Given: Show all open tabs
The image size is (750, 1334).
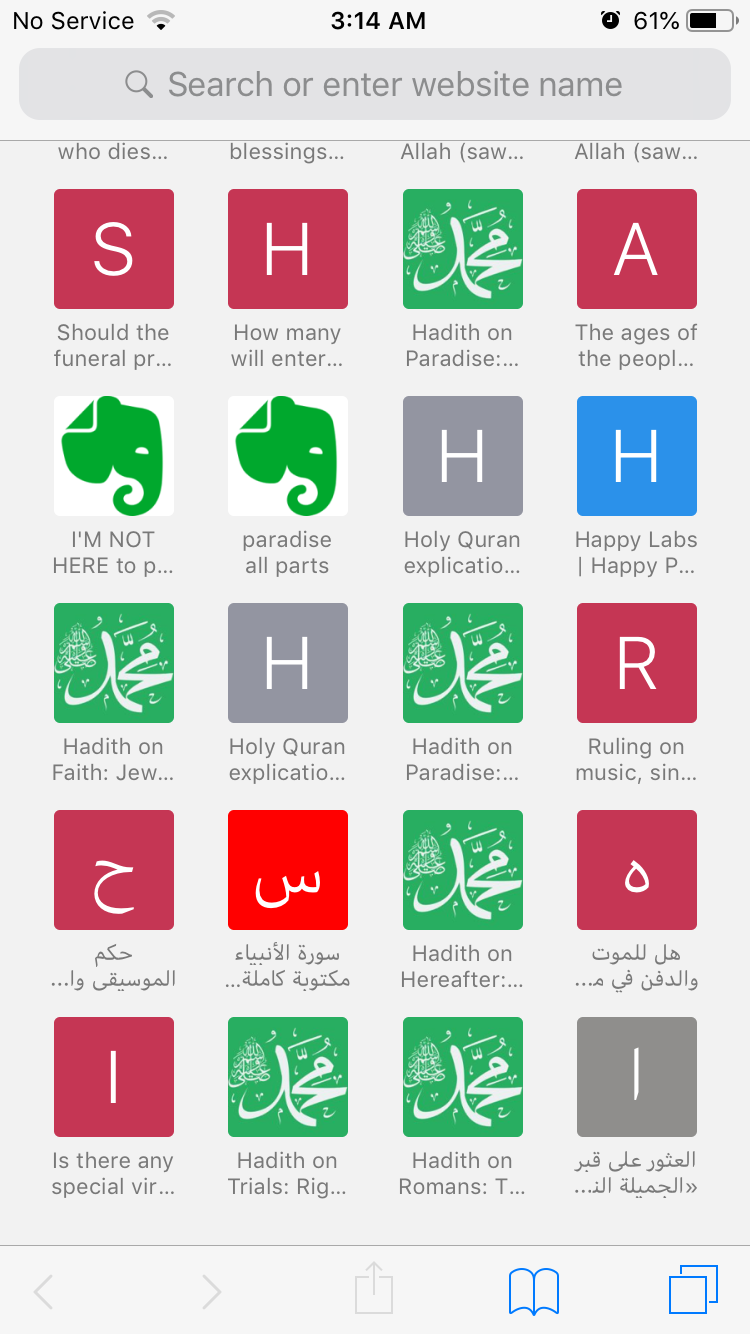Looking at the screenshot, I should 693,1290.
